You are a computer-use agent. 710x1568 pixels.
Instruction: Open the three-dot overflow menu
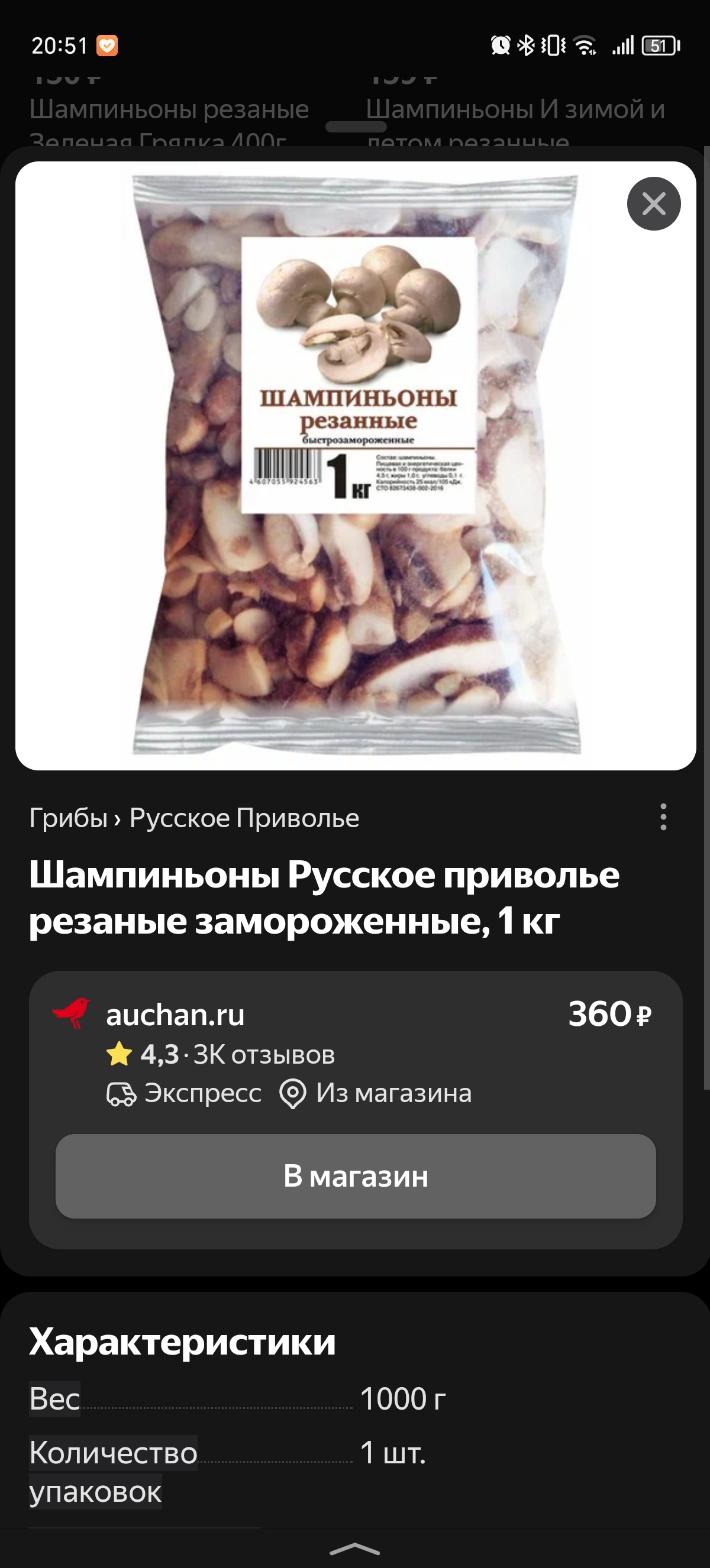(663, 817)
